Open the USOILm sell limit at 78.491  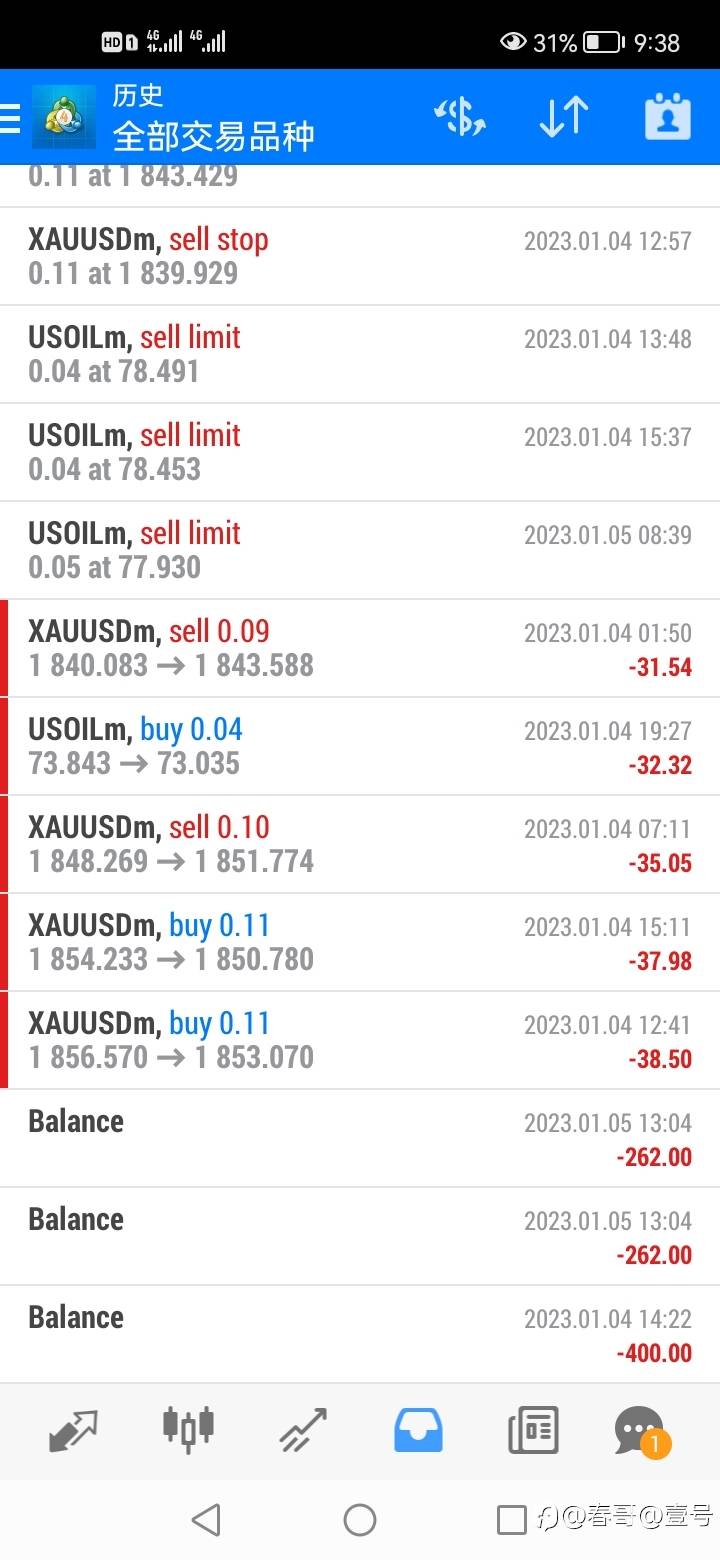coord(360,354)
